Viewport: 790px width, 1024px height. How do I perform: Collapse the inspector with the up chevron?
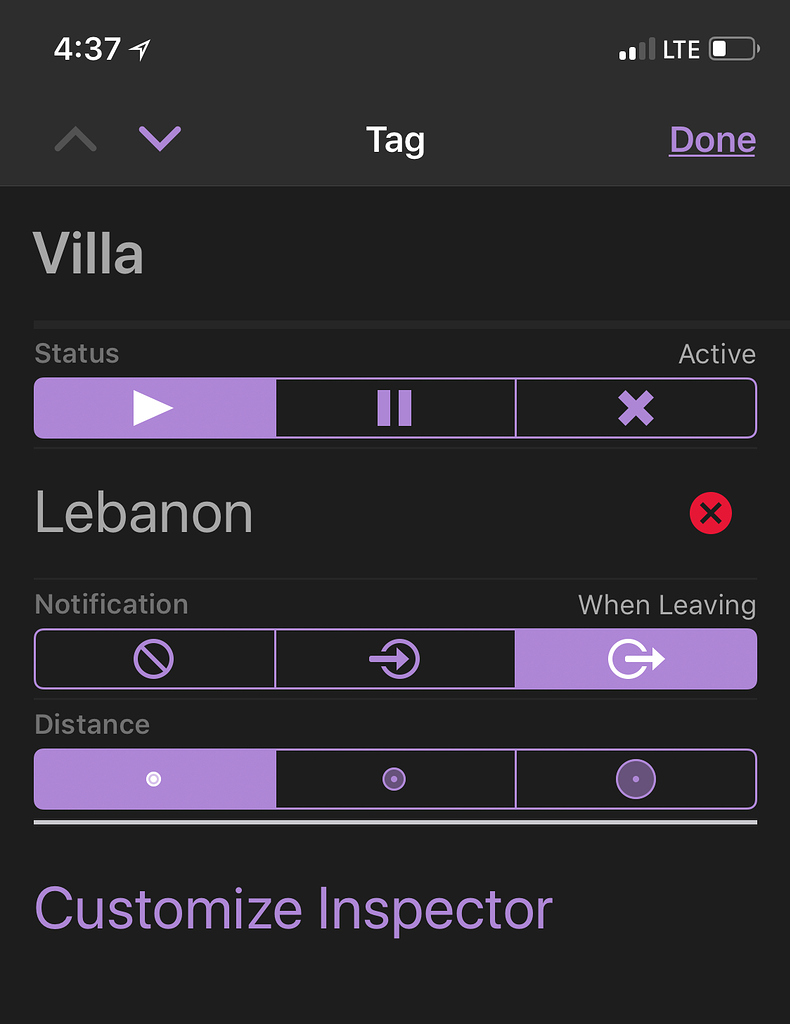click(x=75, y=139)
